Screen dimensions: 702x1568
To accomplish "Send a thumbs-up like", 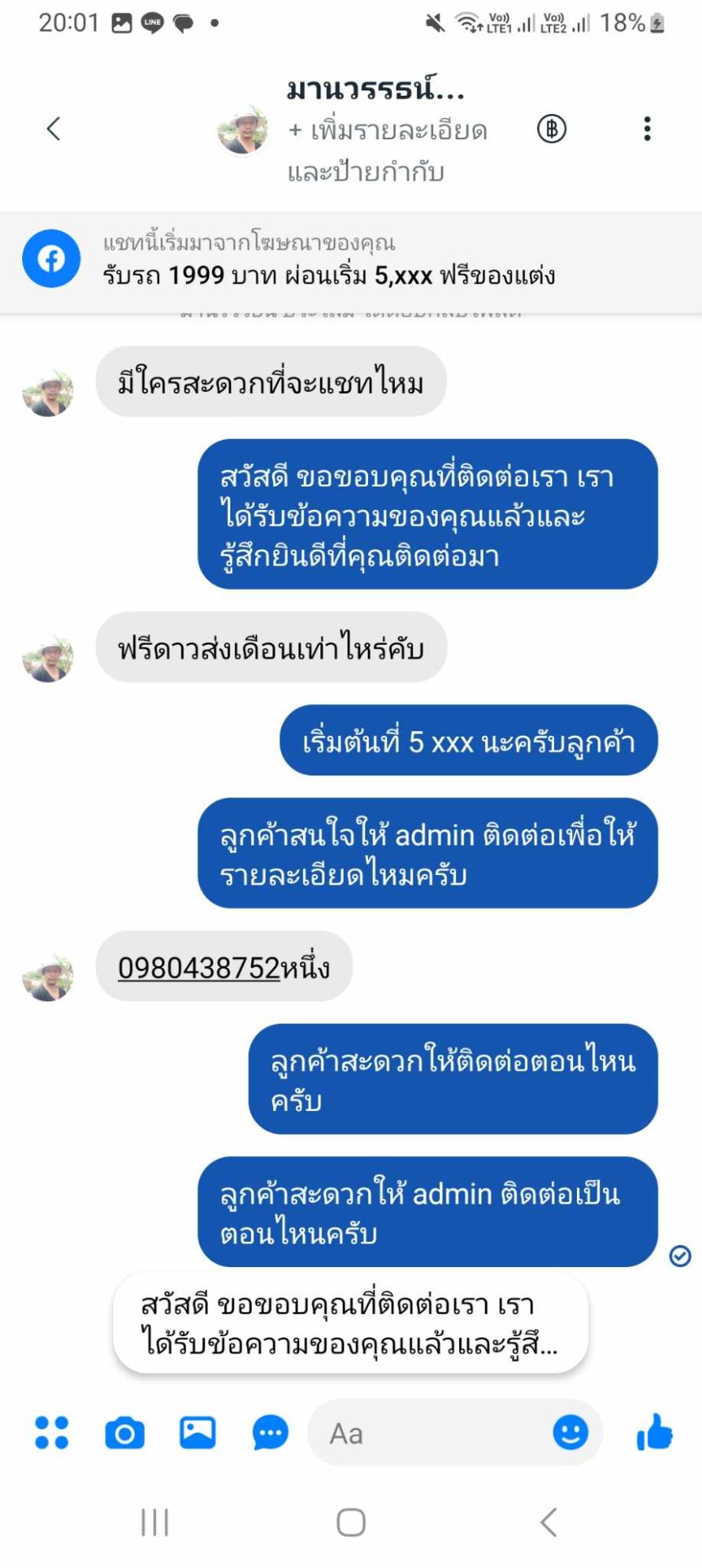I will click(x=655, y=1433).
